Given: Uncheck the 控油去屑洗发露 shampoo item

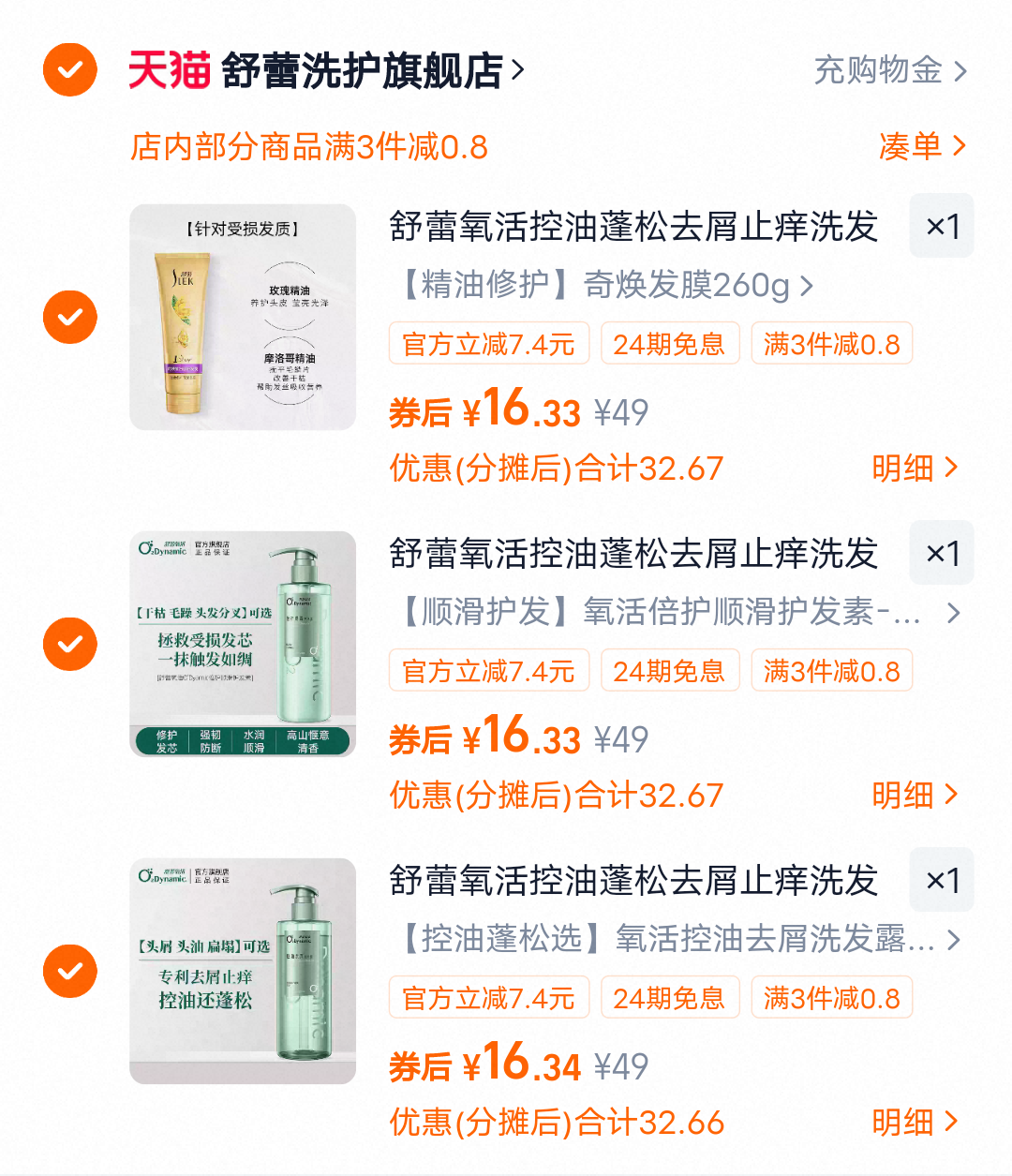Looking at the screenshot, I should (69, 971).
